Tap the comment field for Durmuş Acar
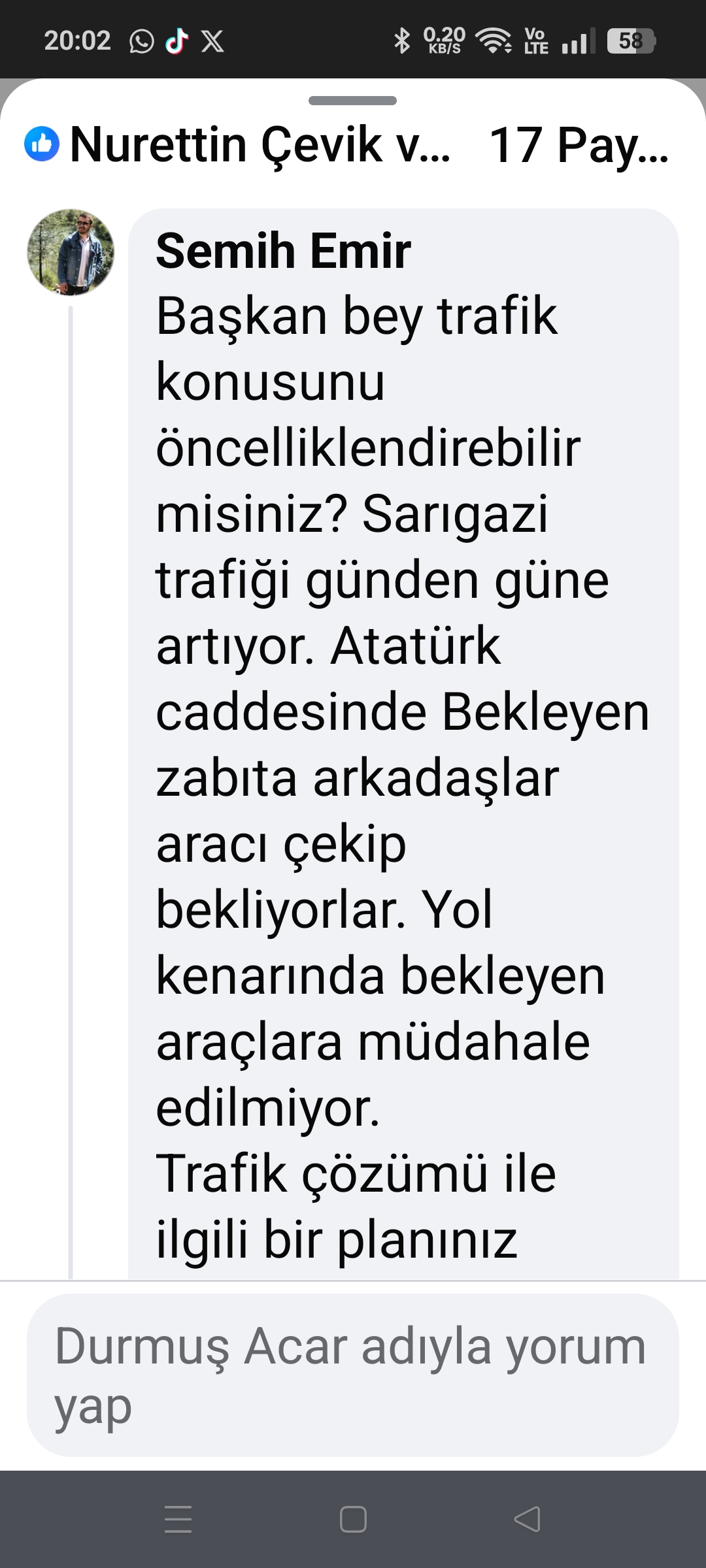 pos(352,1375)
